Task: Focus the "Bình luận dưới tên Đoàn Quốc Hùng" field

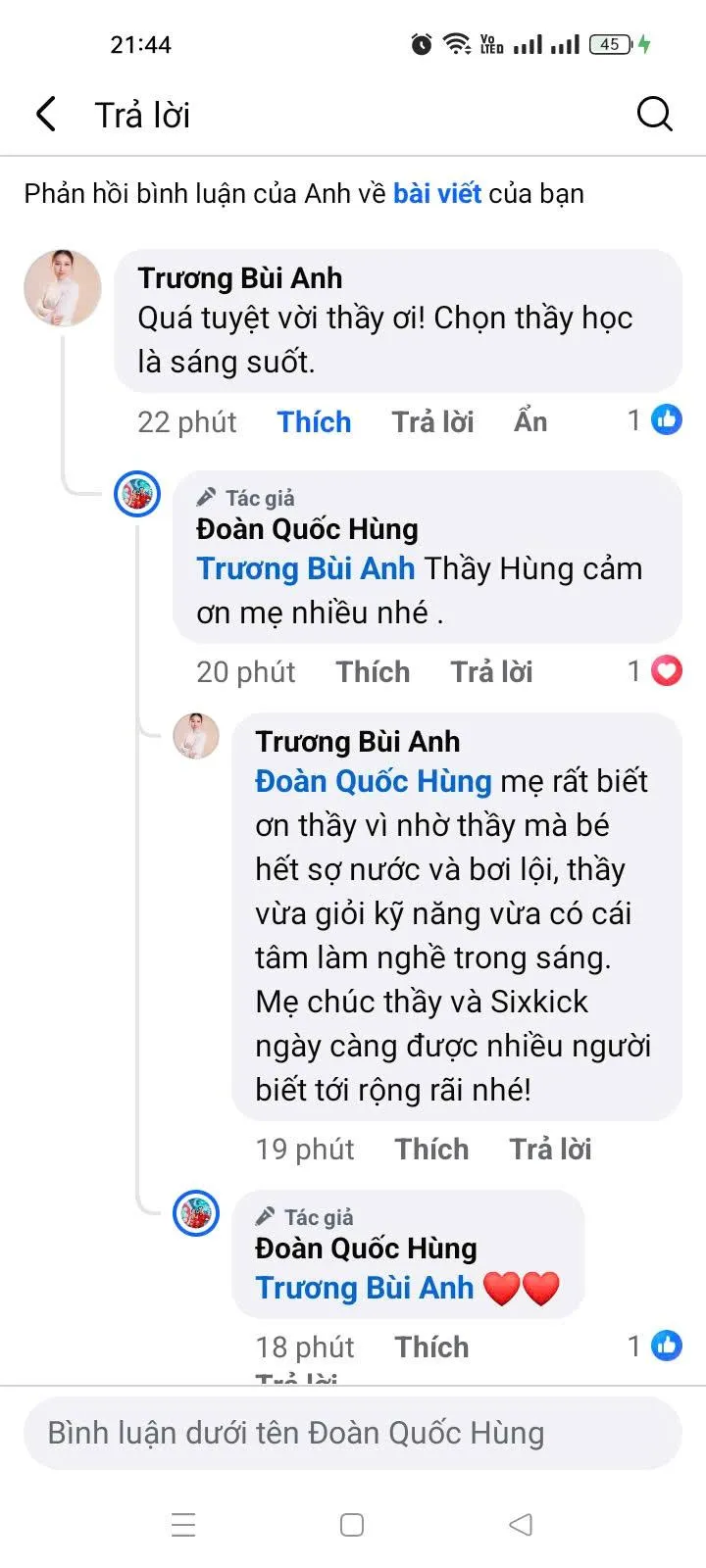Action: 352,1433
